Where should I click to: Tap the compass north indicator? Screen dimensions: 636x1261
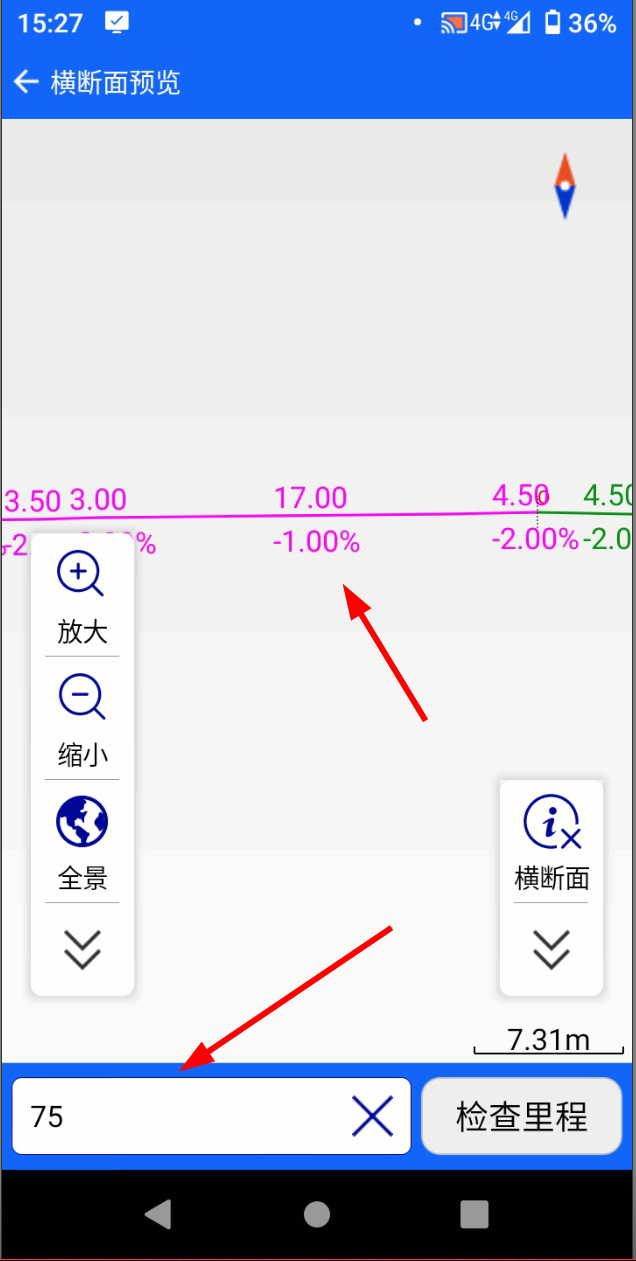tap(565, 186)
